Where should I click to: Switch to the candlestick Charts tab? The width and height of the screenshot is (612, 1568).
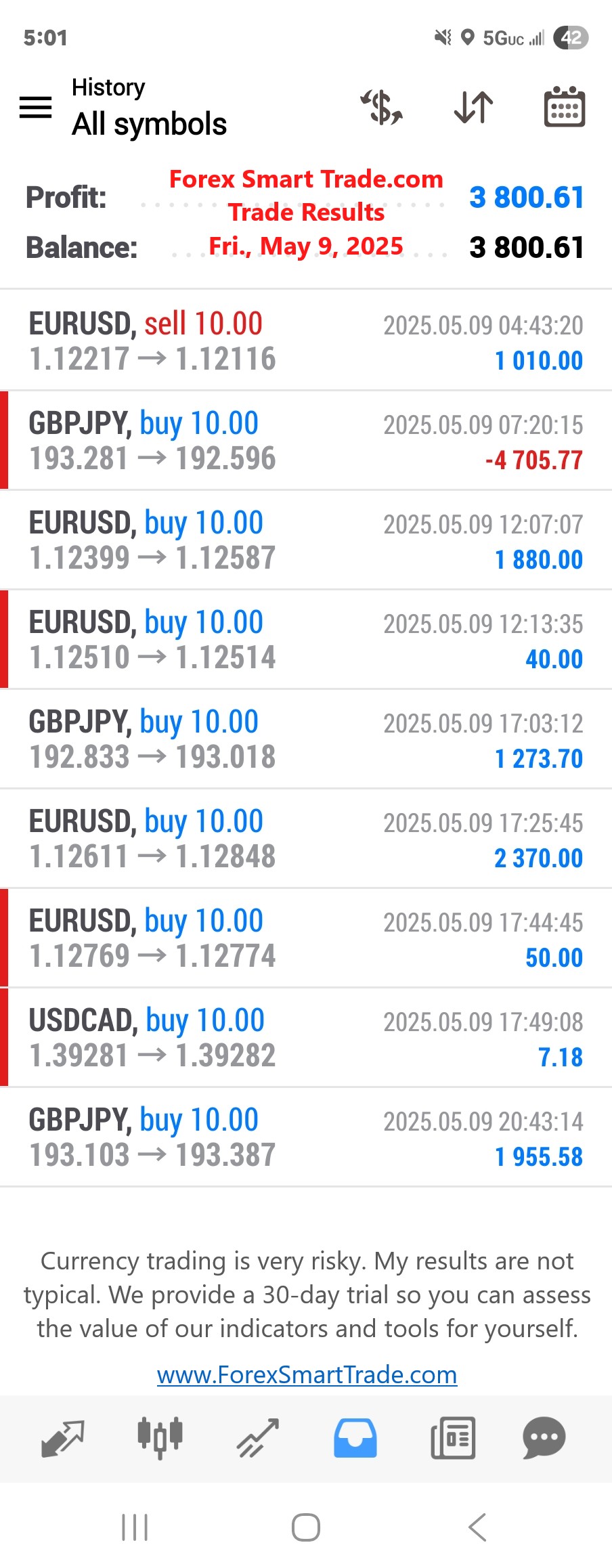click(160, 1437)
